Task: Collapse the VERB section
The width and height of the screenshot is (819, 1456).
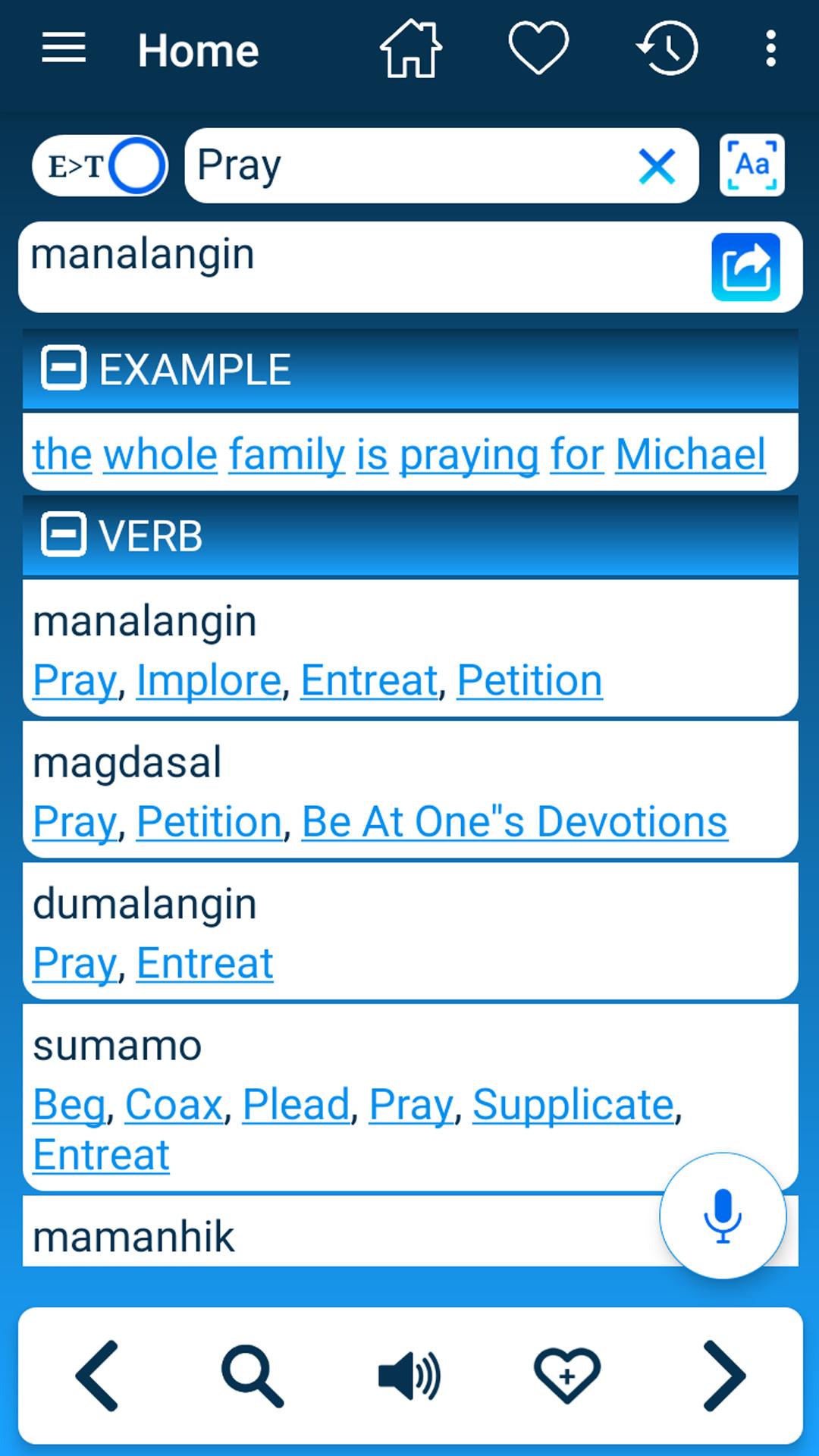Action: click(63, 535)
